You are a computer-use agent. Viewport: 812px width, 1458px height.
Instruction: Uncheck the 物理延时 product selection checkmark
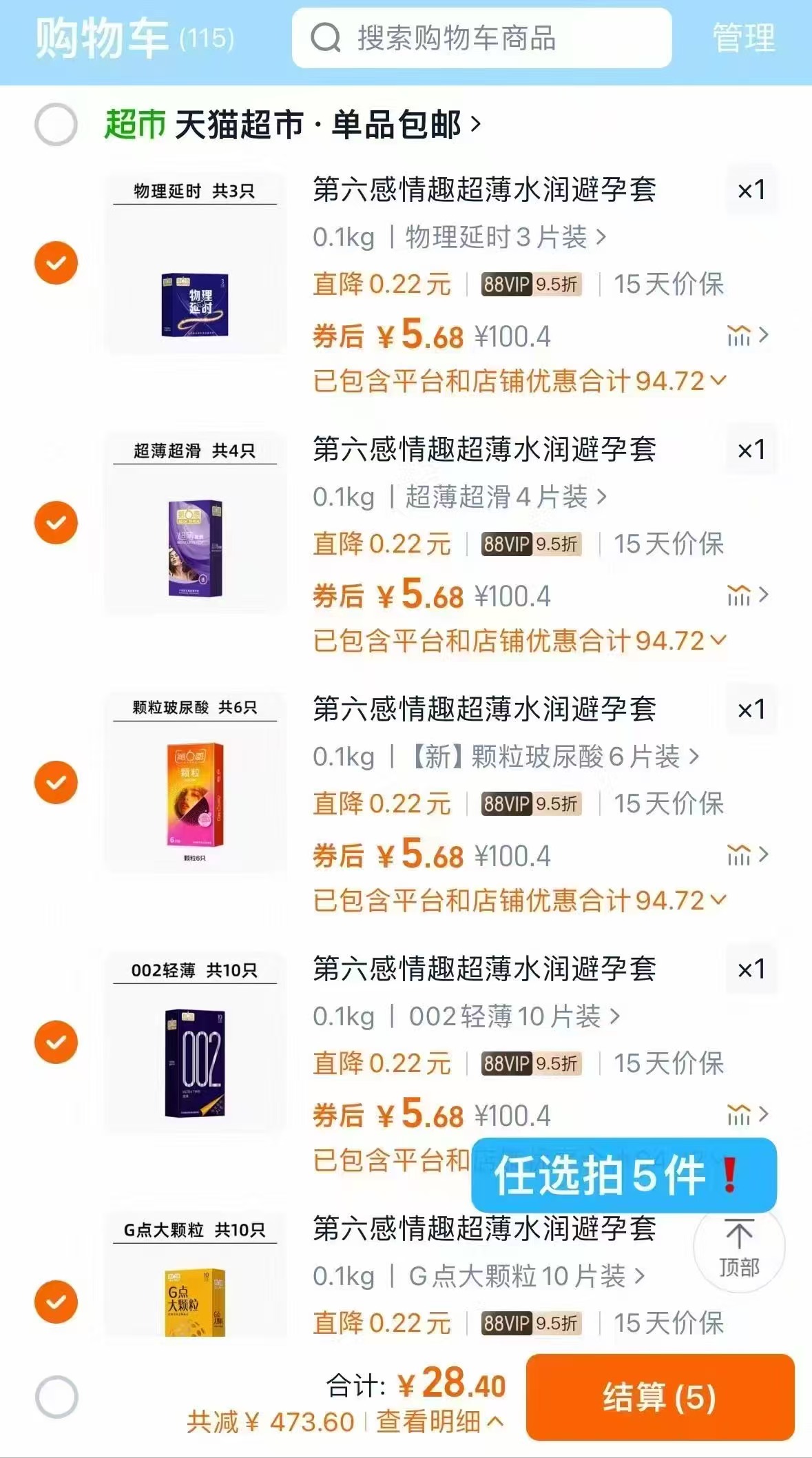pyautogui.click(x=56, y=262)
